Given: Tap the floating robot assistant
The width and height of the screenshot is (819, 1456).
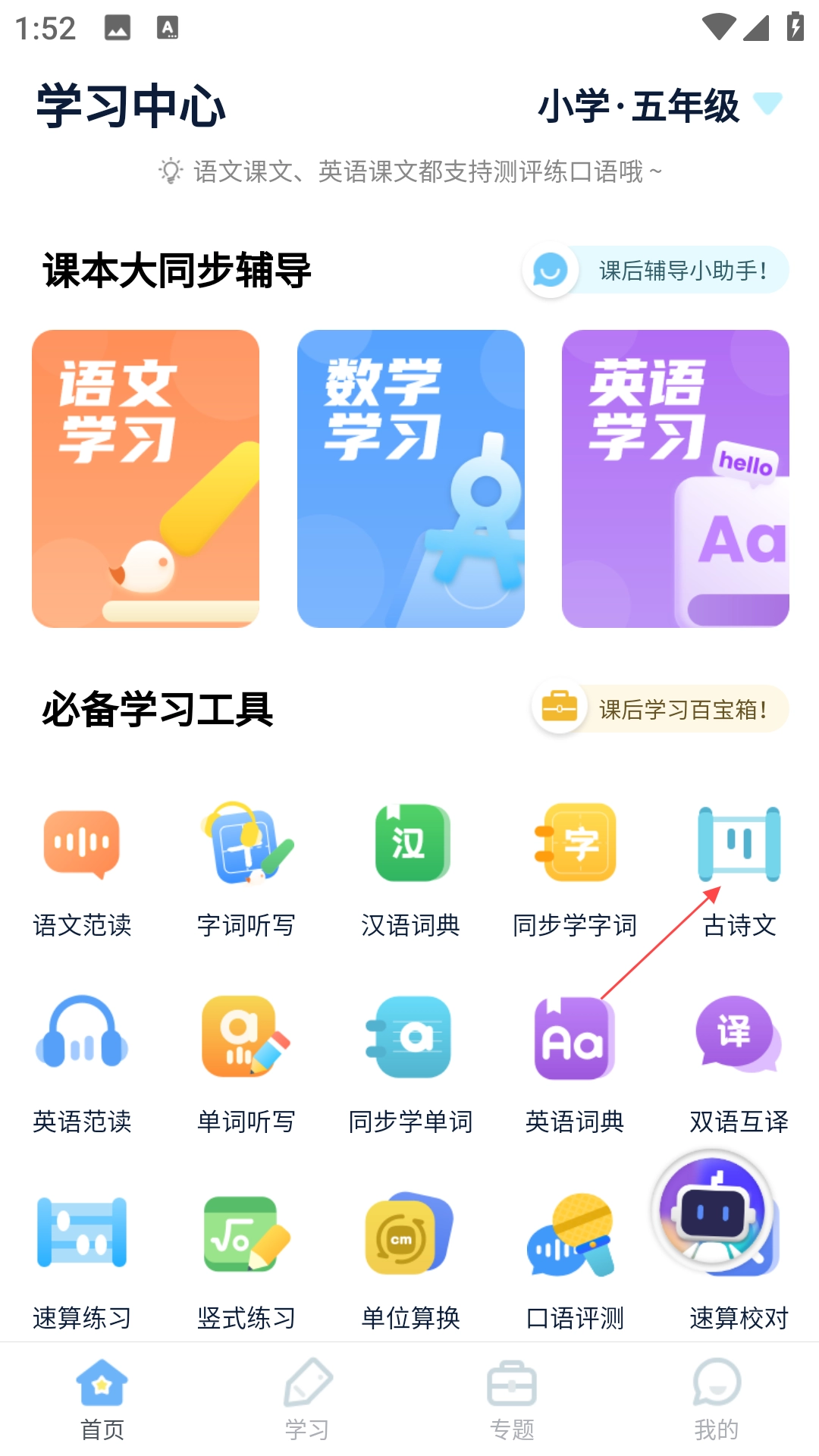Looking at the screenshot, I should coord(713,1211).
